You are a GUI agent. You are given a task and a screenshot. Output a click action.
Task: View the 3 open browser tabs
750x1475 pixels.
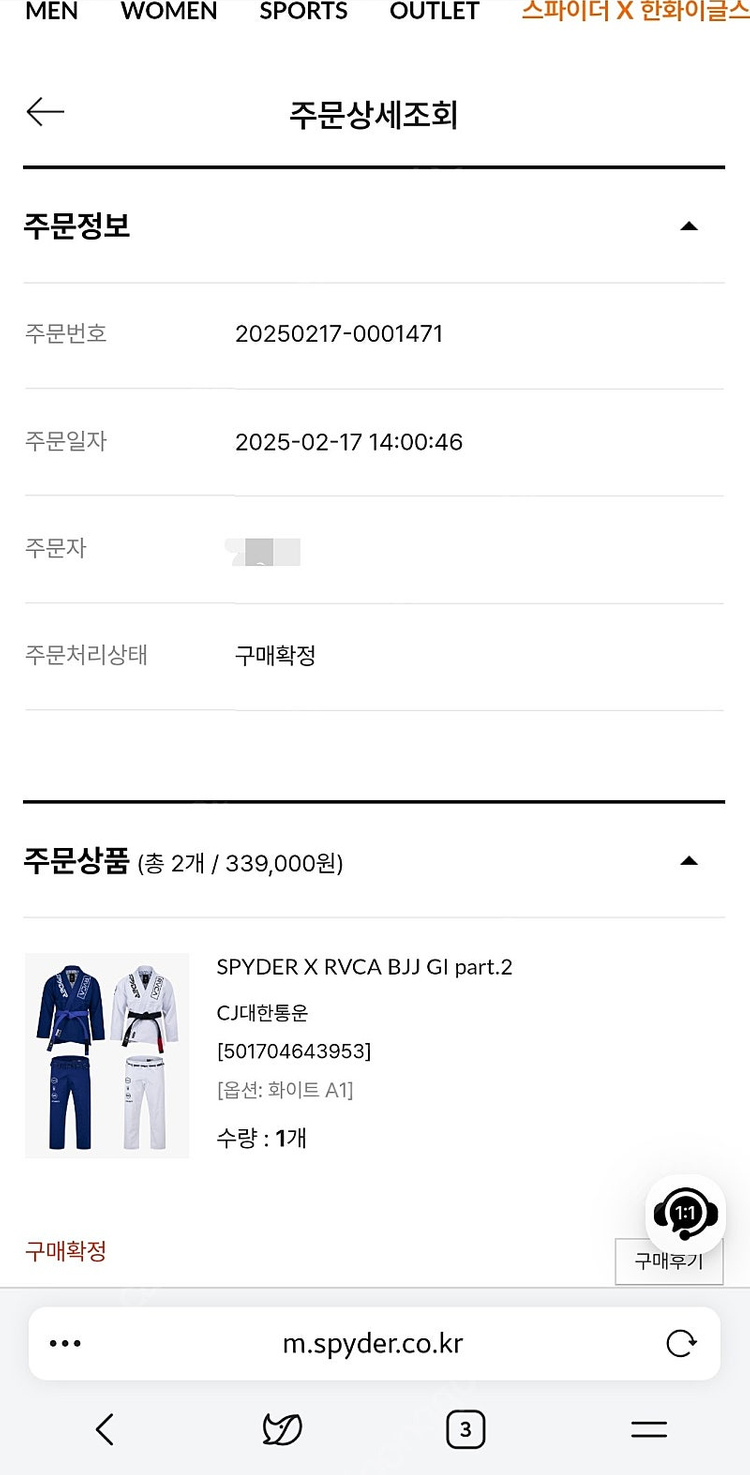[x=465, y=1429]
